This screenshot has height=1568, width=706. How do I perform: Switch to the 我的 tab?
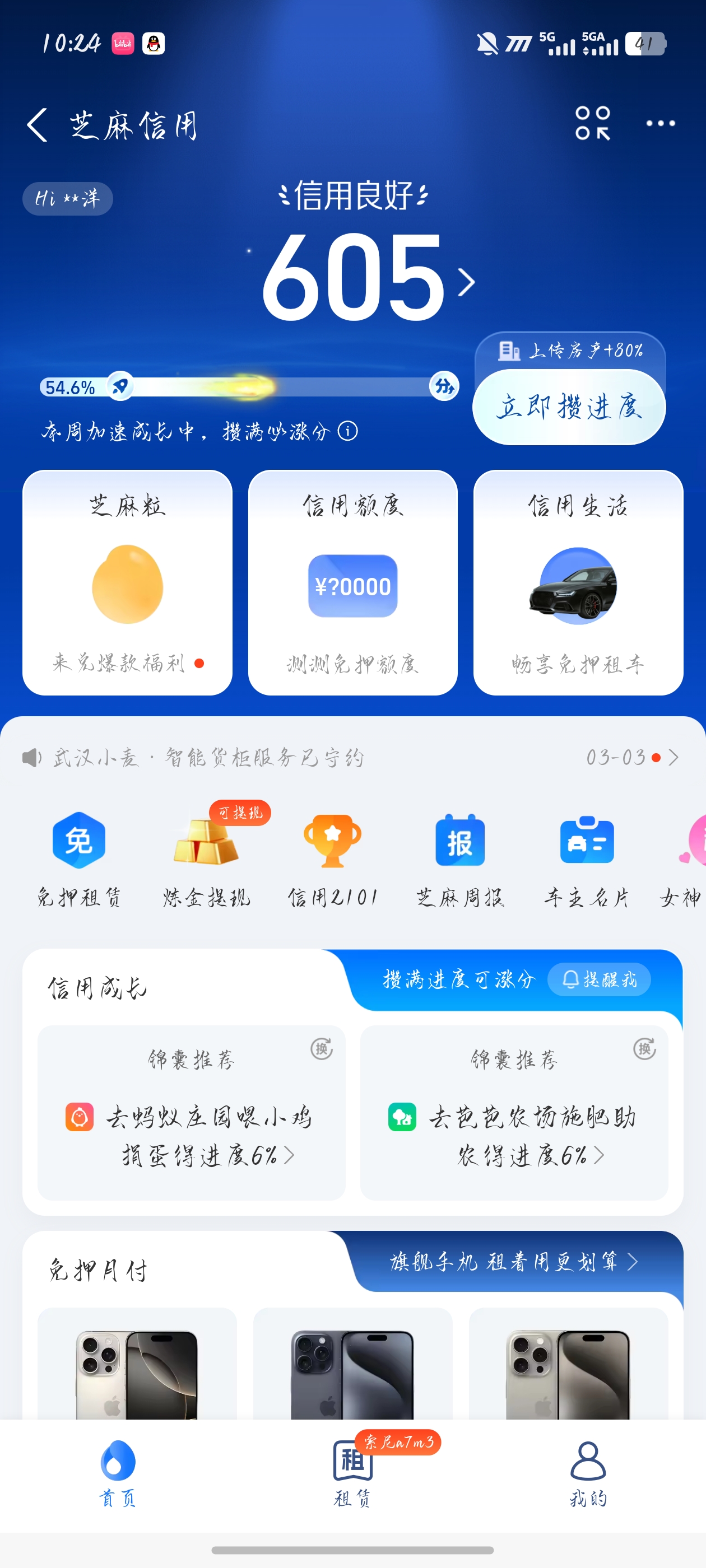(x=588, y=1472)
